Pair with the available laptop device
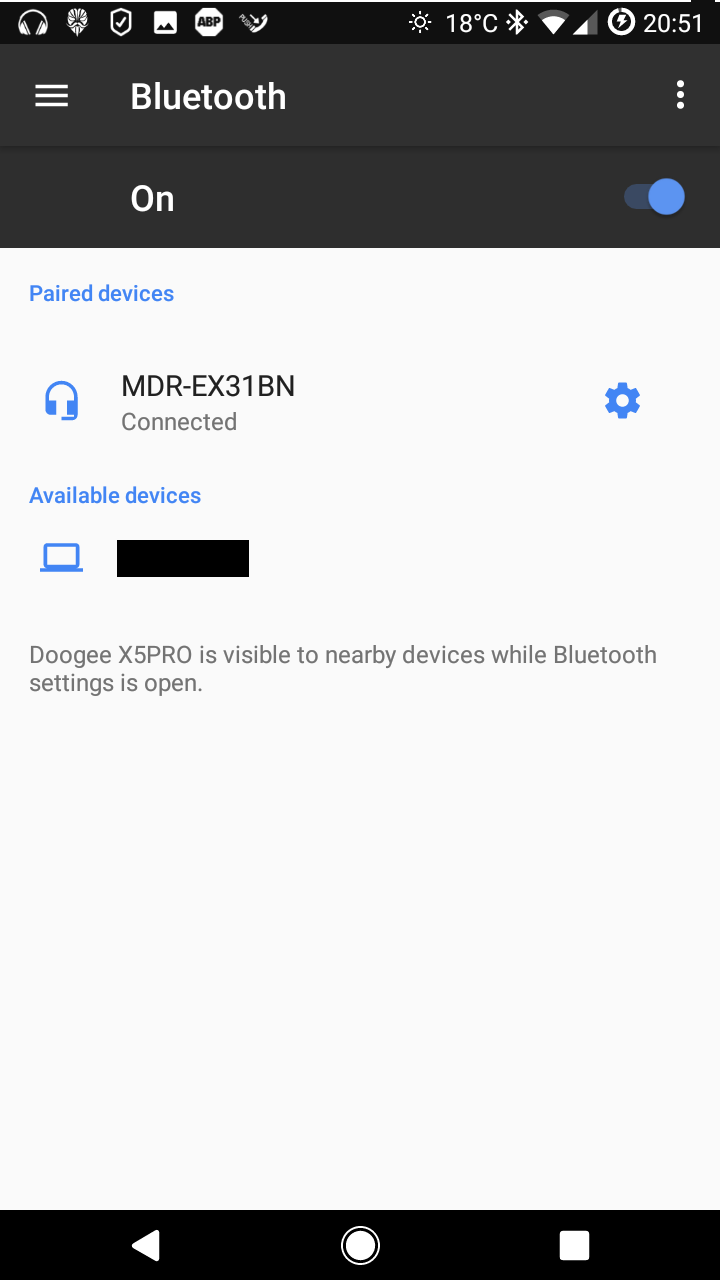Image resolution: width=720 pixels, height=1280 pixels. [360, 558]
